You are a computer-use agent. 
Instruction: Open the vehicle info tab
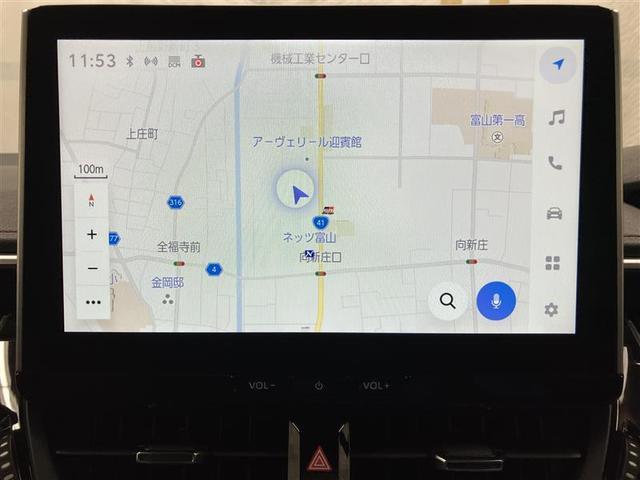click(x=554, y=212)
